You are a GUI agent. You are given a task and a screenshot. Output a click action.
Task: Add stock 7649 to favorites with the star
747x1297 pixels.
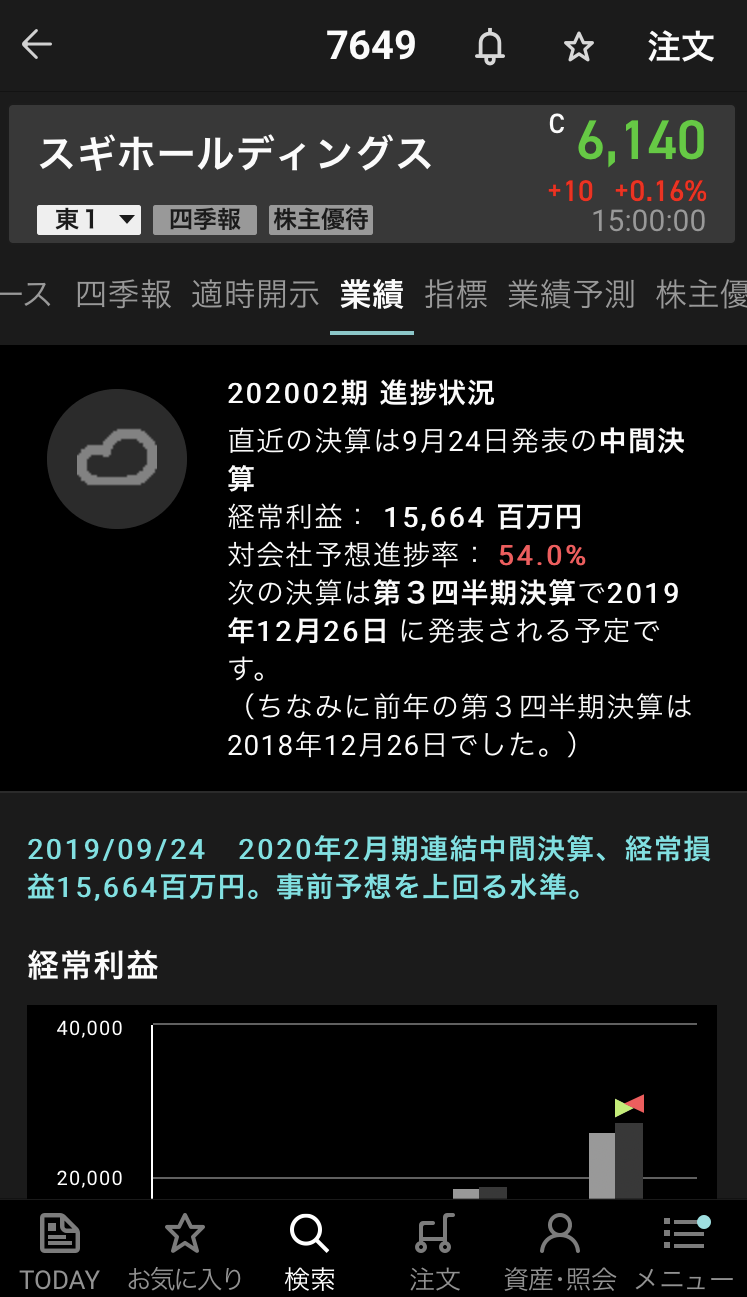tap(579, 46)
